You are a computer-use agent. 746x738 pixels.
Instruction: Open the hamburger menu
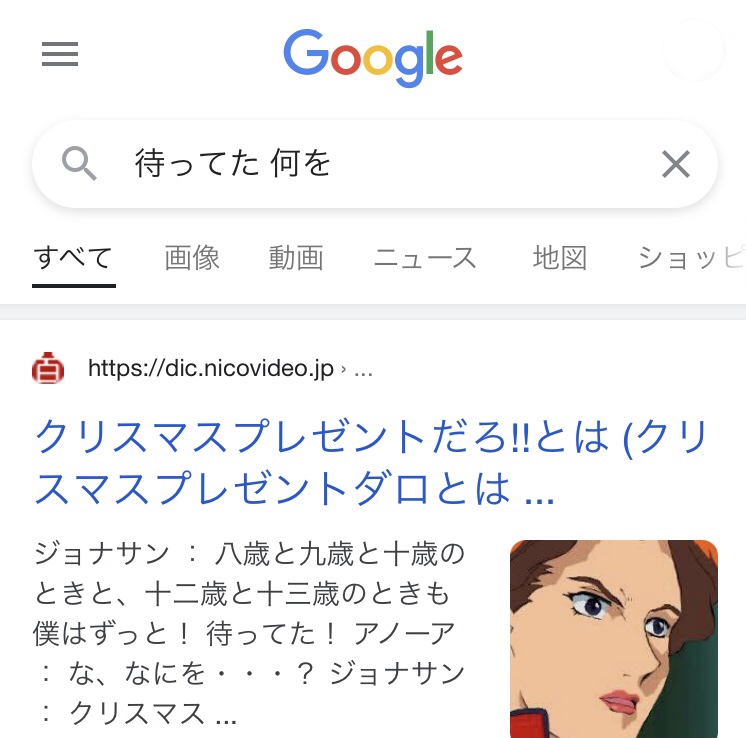coord(60,54)
